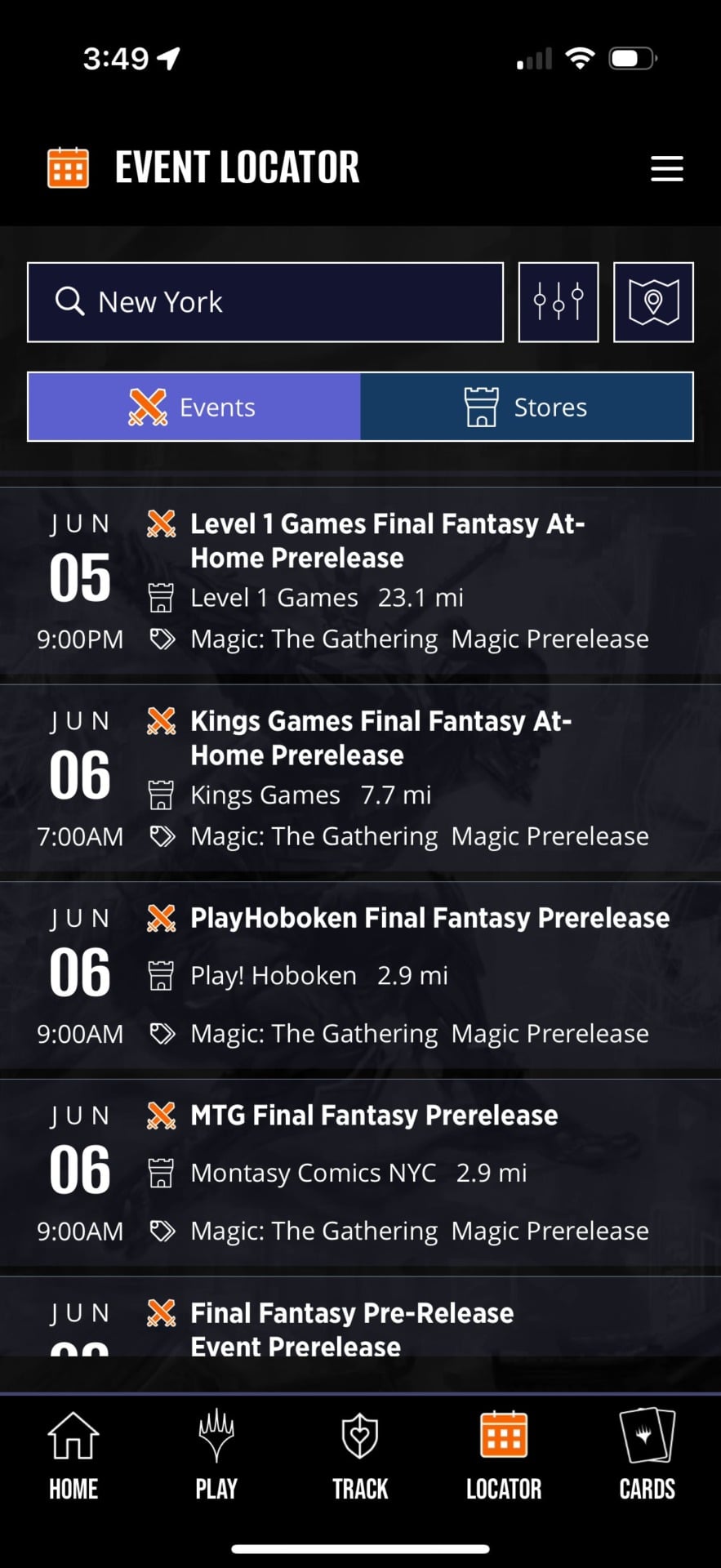
Task: View MTG Final Fantasy Prerelease at Montasy Comics
Action: [x=374, y=1116]
